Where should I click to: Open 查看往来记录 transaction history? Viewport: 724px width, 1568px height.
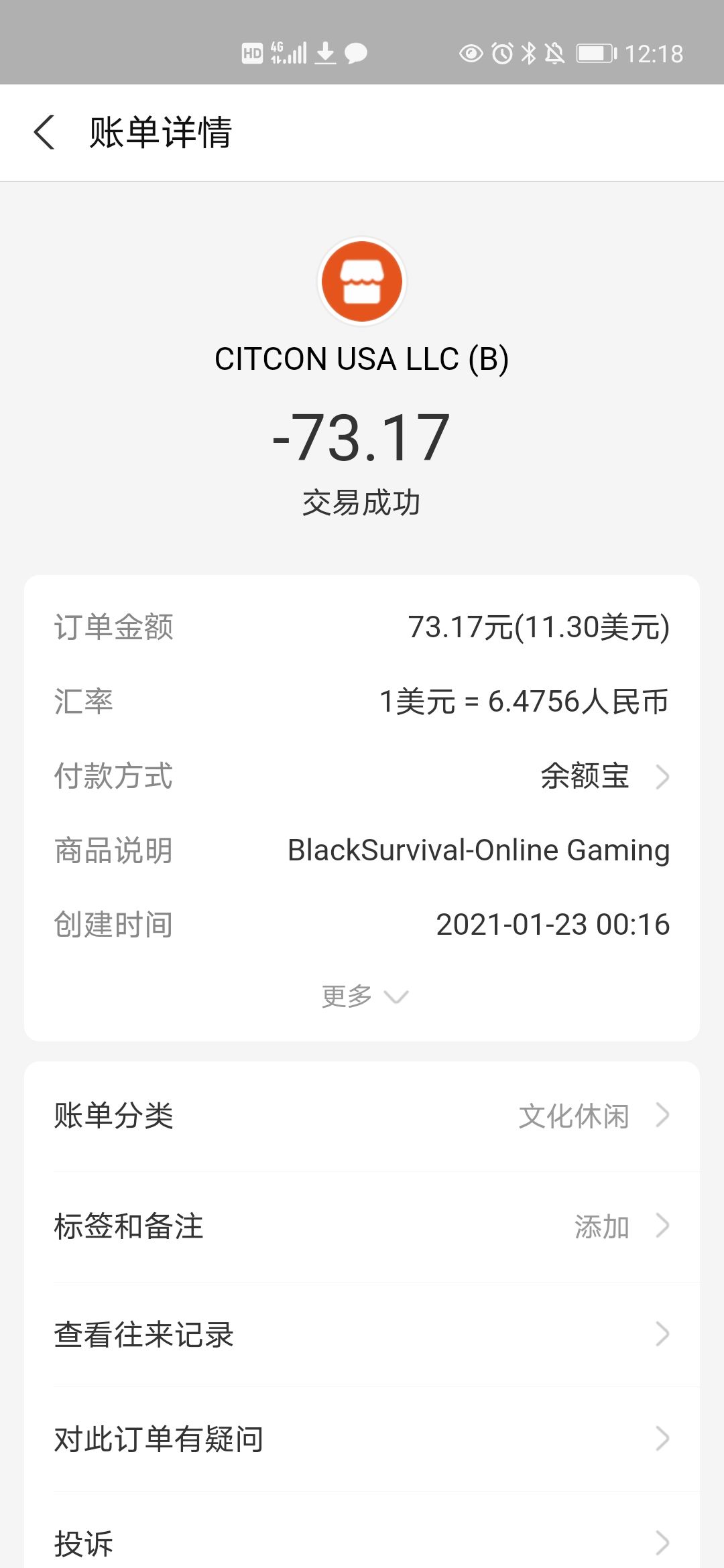tap(362, 1334)
